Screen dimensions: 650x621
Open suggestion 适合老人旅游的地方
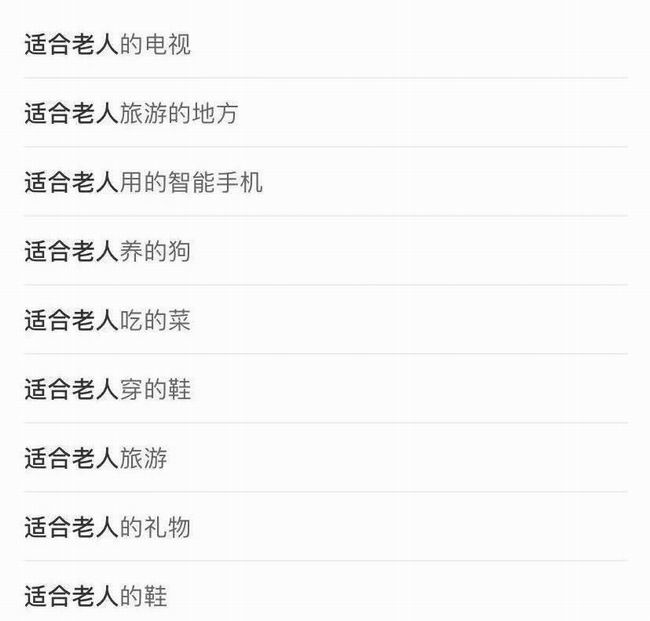132,114
